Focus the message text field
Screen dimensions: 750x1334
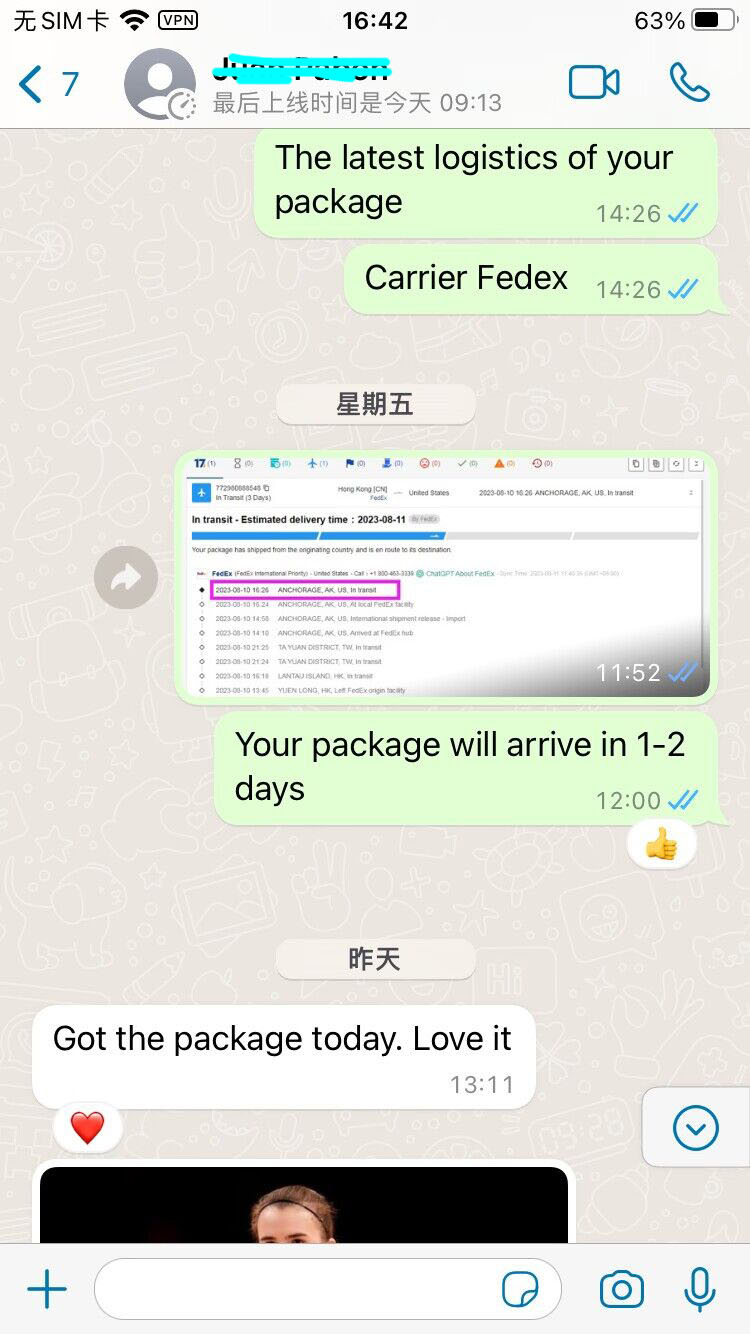point(300,1290)
